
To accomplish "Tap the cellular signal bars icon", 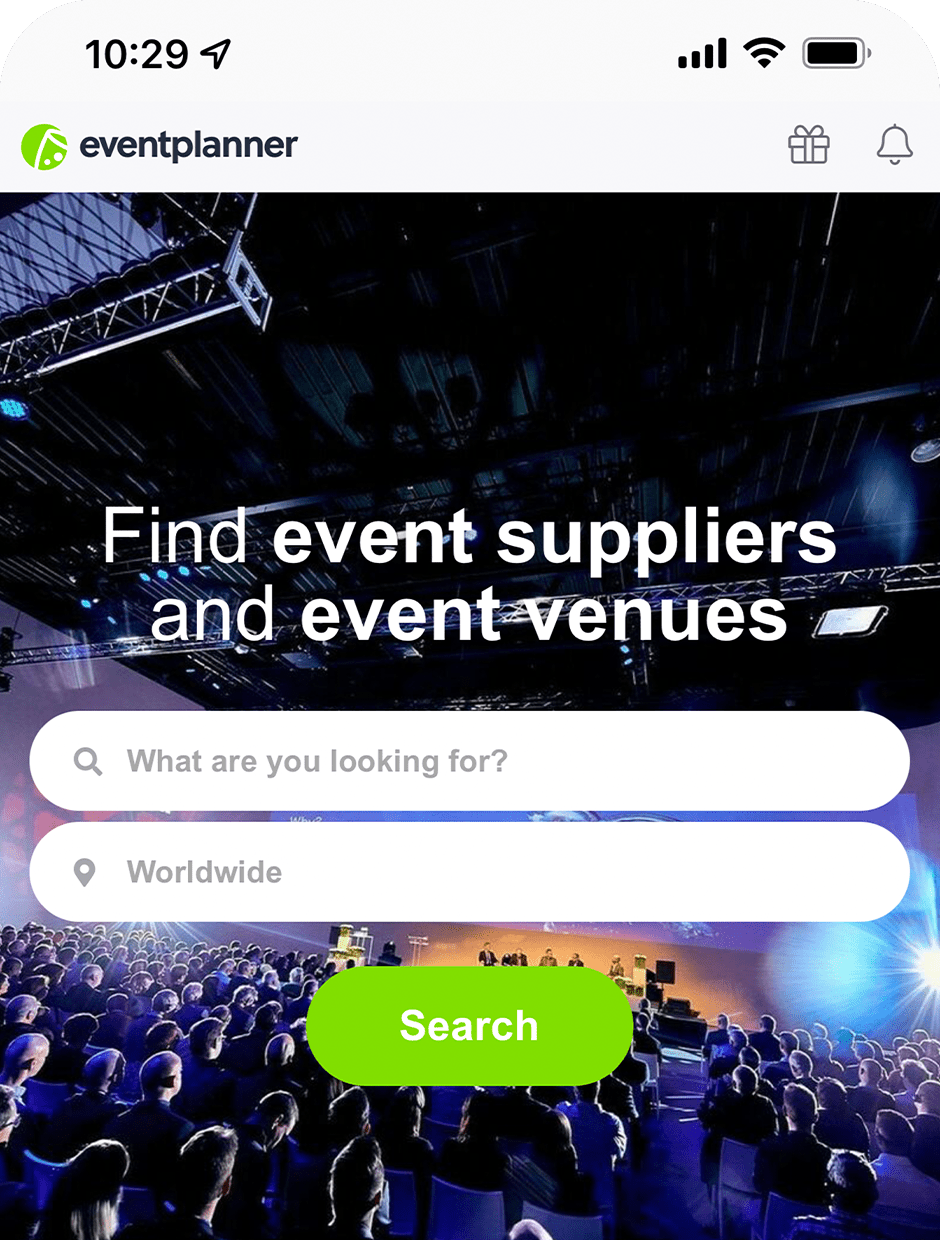I will point(701,55).
